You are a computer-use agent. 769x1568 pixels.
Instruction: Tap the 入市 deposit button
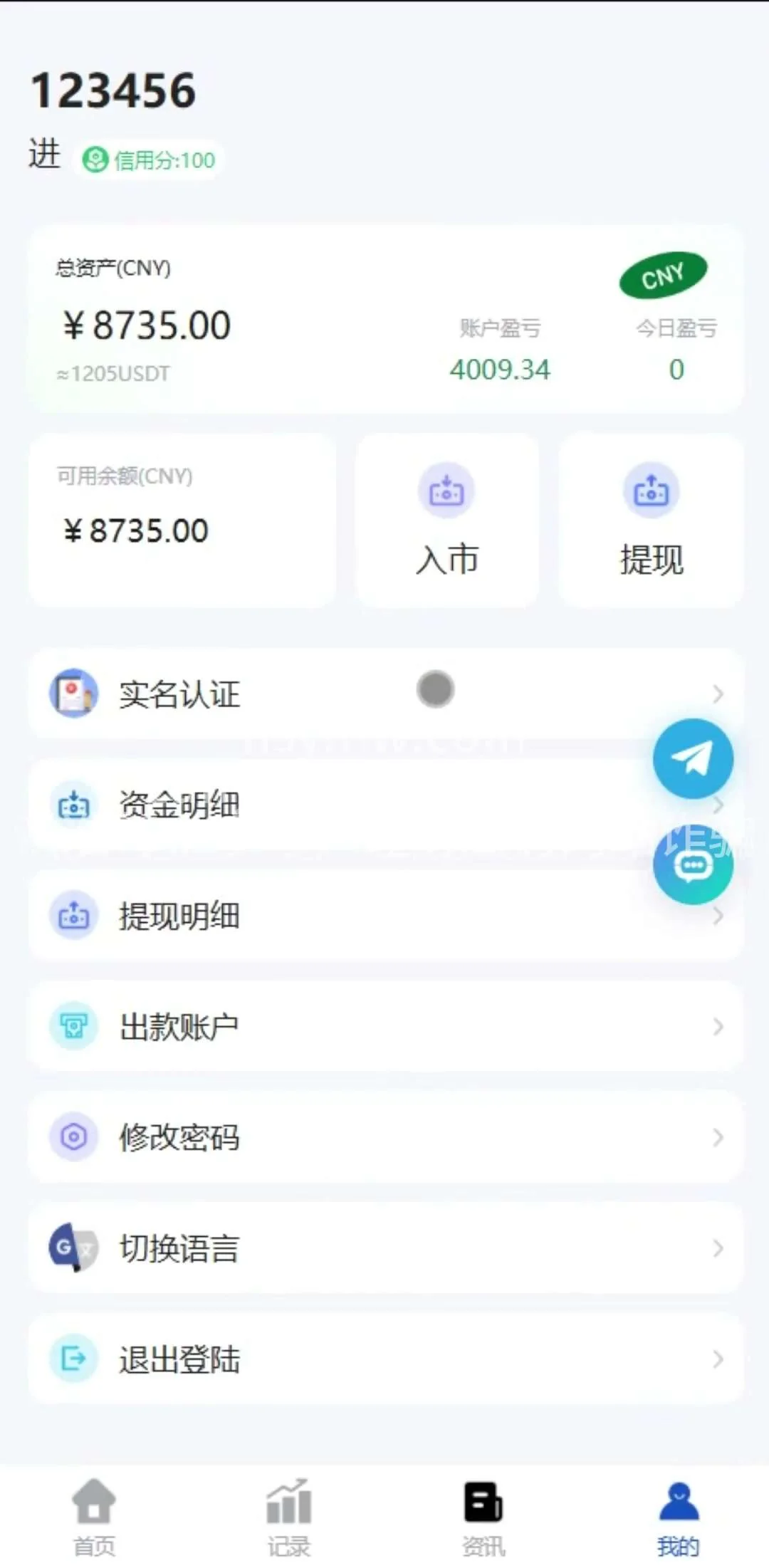[x=446, y=521]
